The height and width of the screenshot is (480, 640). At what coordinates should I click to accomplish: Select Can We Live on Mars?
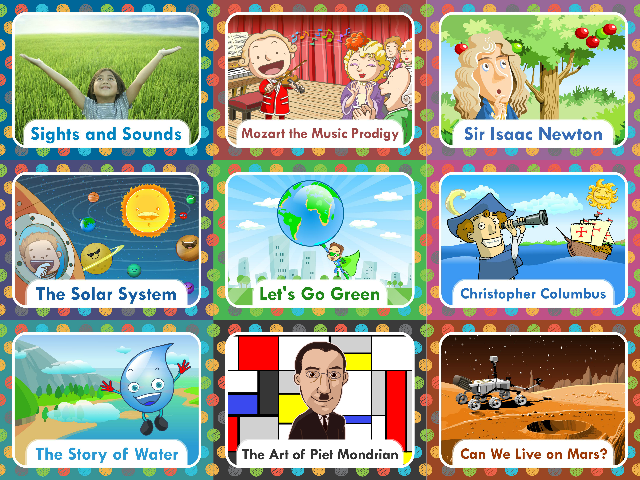pyautogui.click(x=533, y=400)
